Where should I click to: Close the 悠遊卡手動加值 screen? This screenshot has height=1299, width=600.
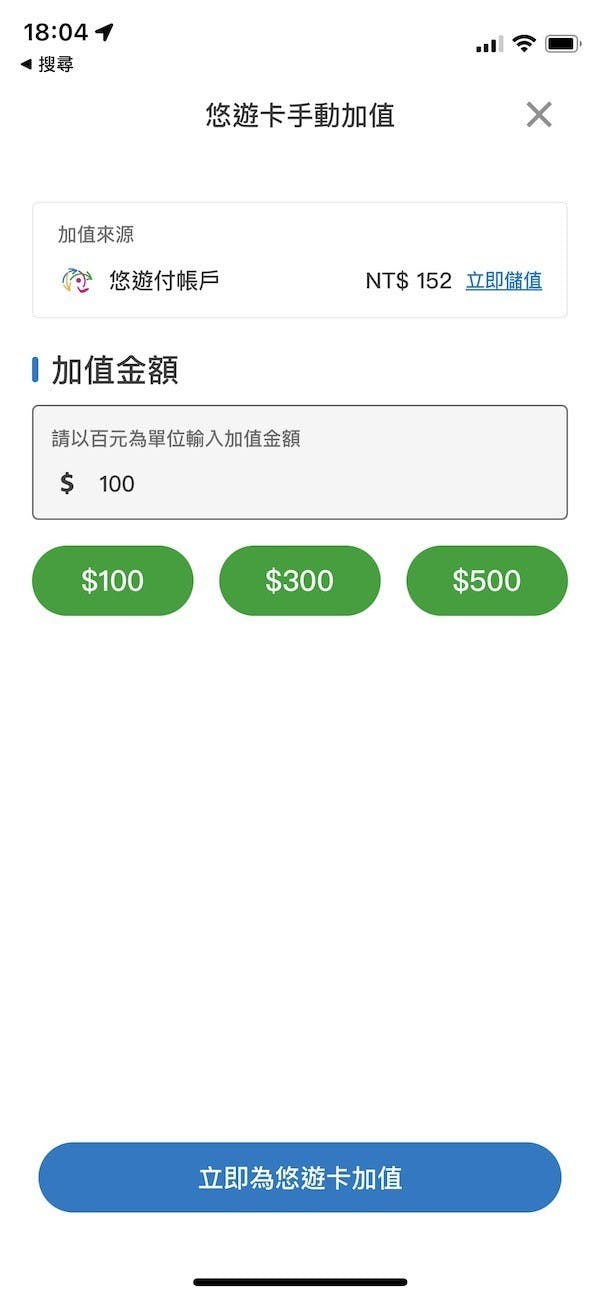pos(539,115)
